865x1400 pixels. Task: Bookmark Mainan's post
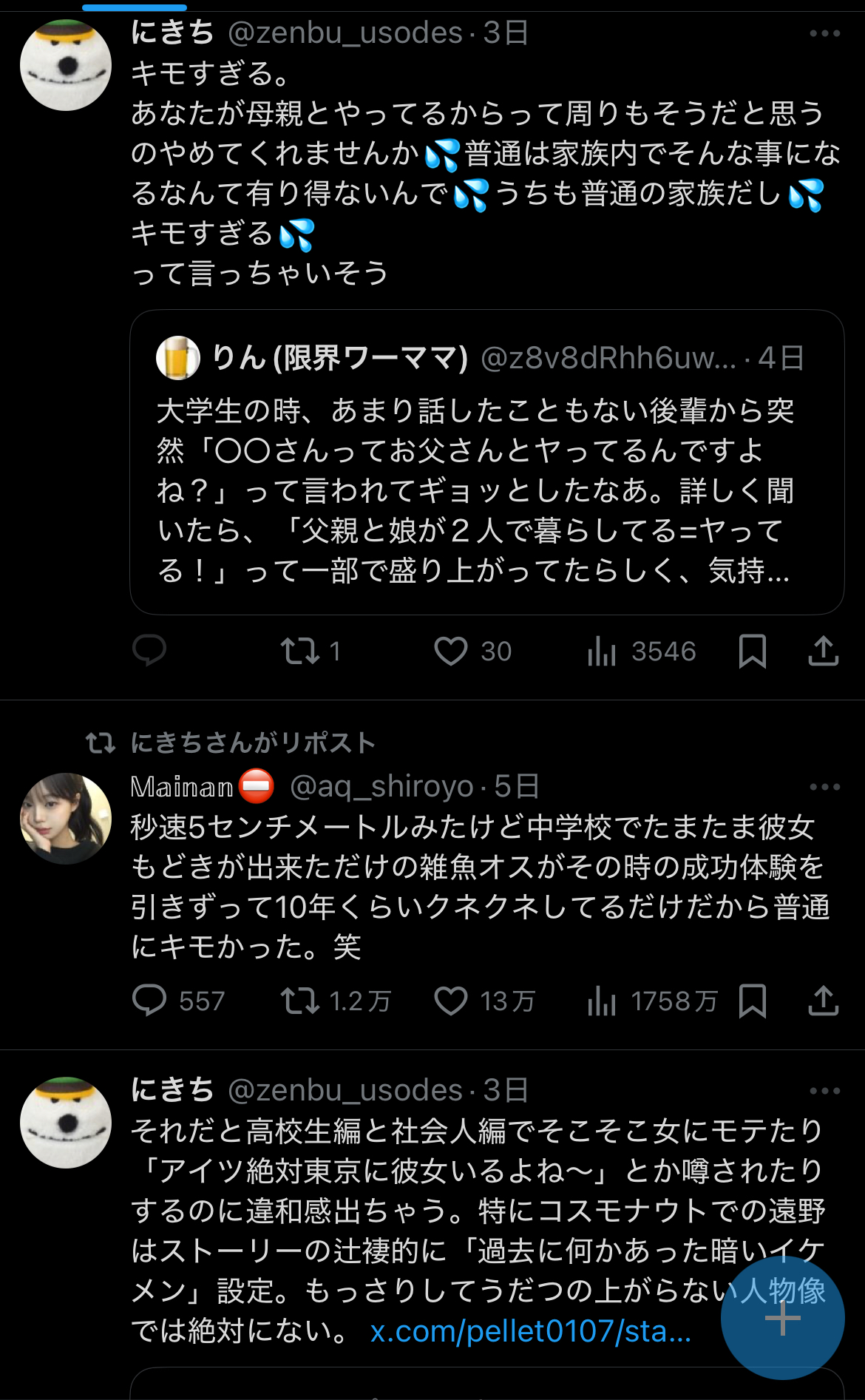tap(753, 1001)
